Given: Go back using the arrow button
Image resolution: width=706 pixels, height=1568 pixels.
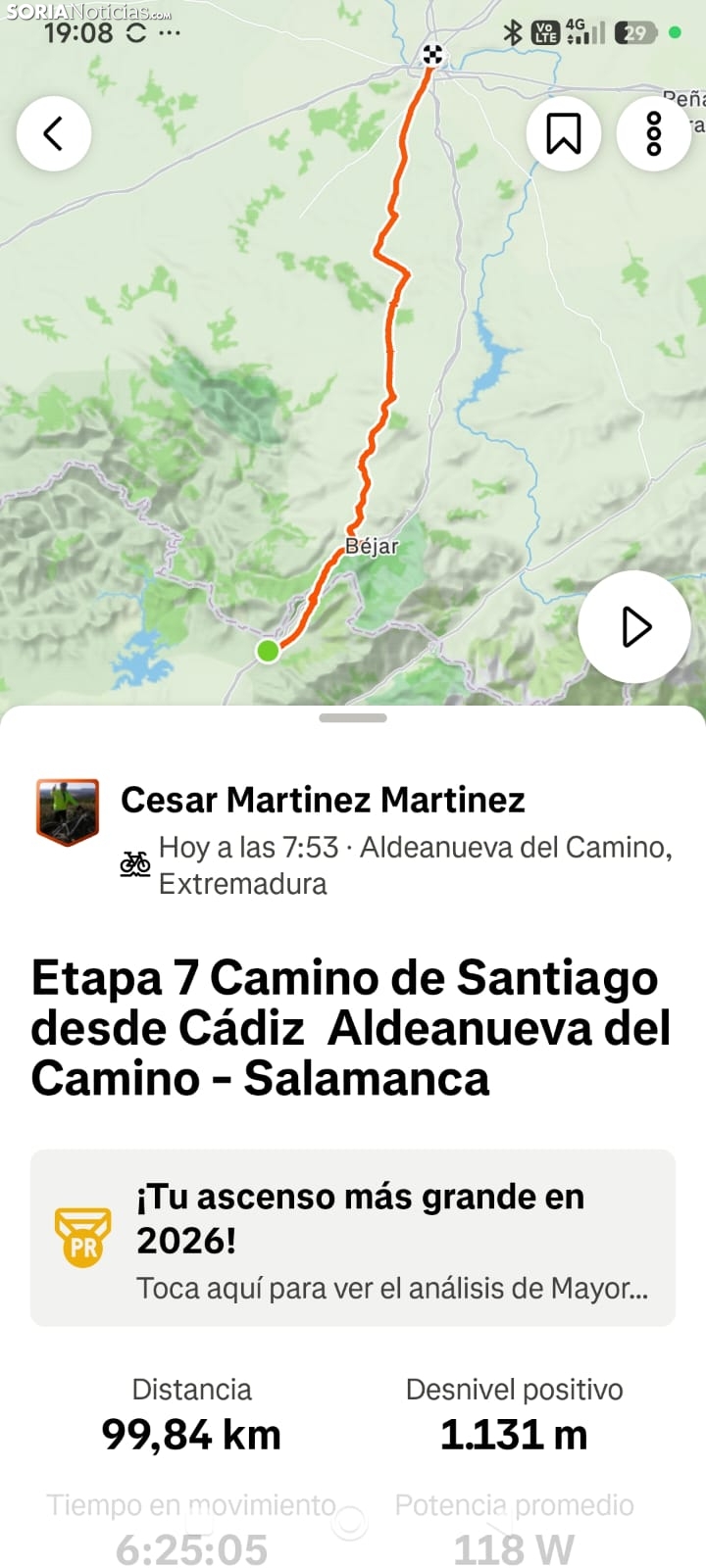Looking at the screenshot, I should (x=54, y=134).
